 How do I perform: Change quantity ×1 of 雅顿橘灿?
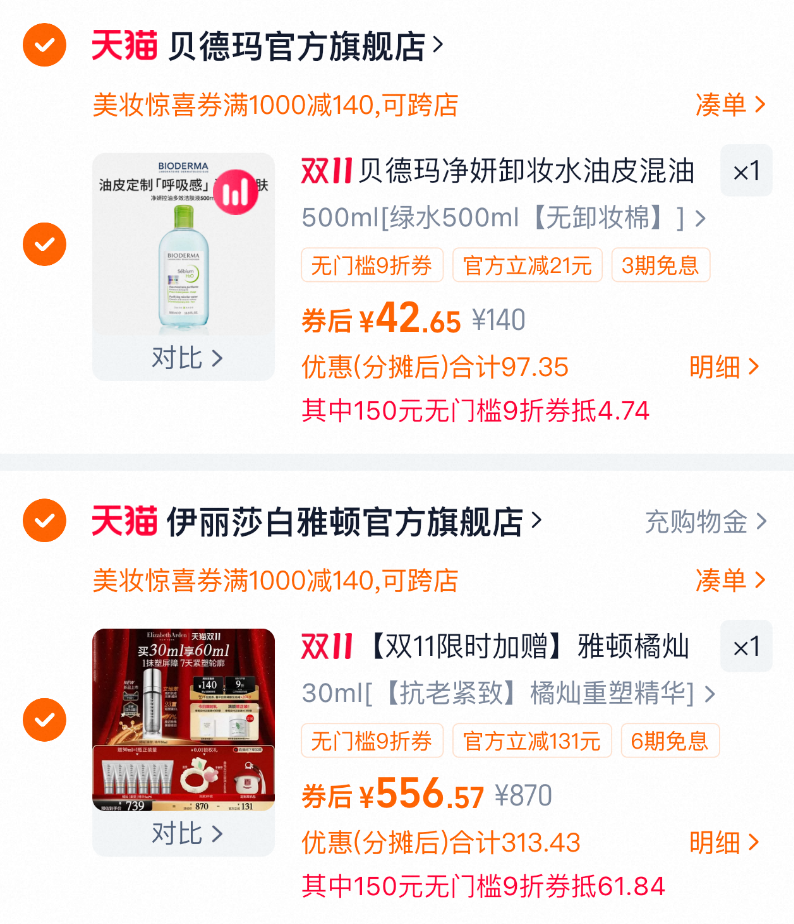[x=746, y=647]
